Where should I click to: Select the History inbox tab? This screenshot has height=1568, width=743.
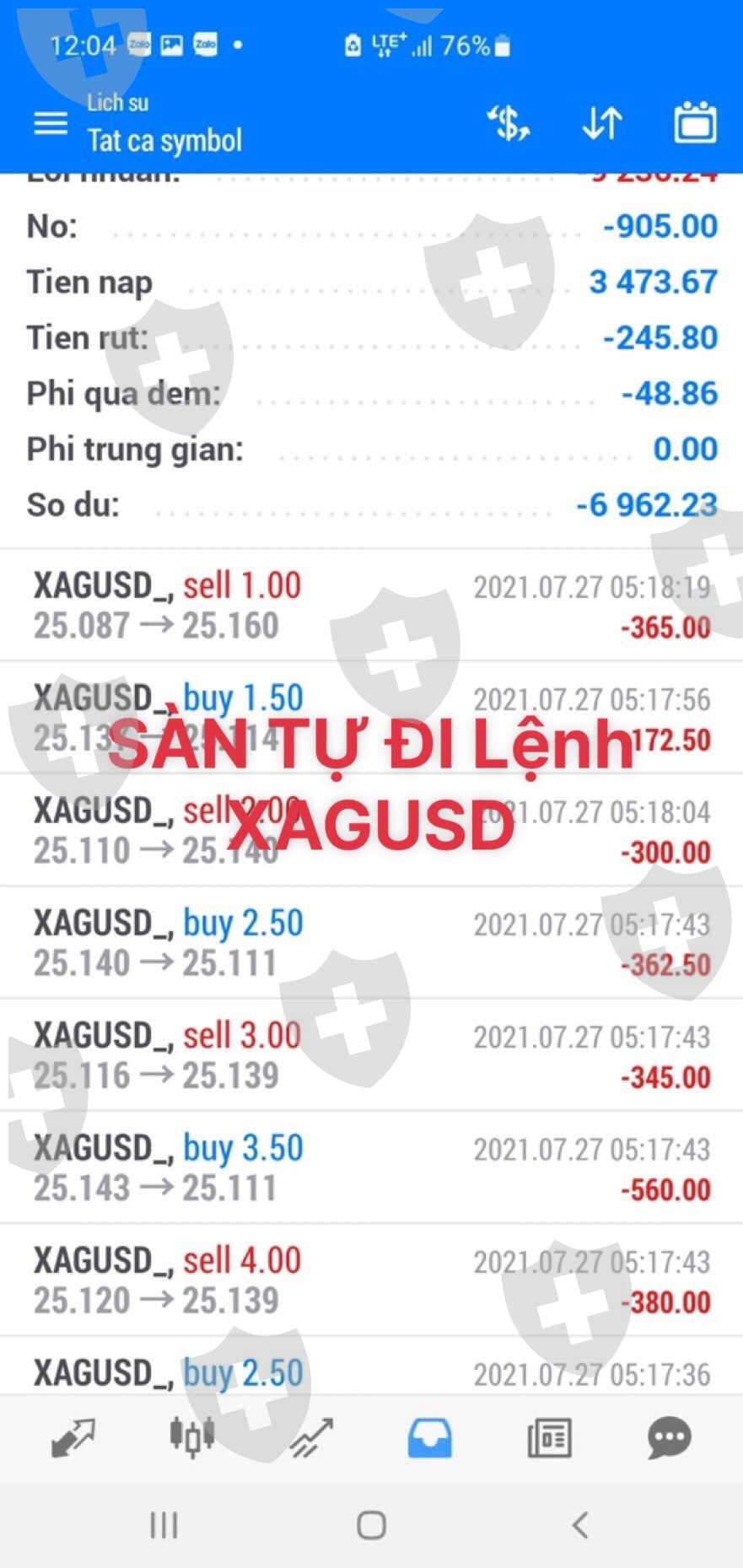(x=430, y=1438)
